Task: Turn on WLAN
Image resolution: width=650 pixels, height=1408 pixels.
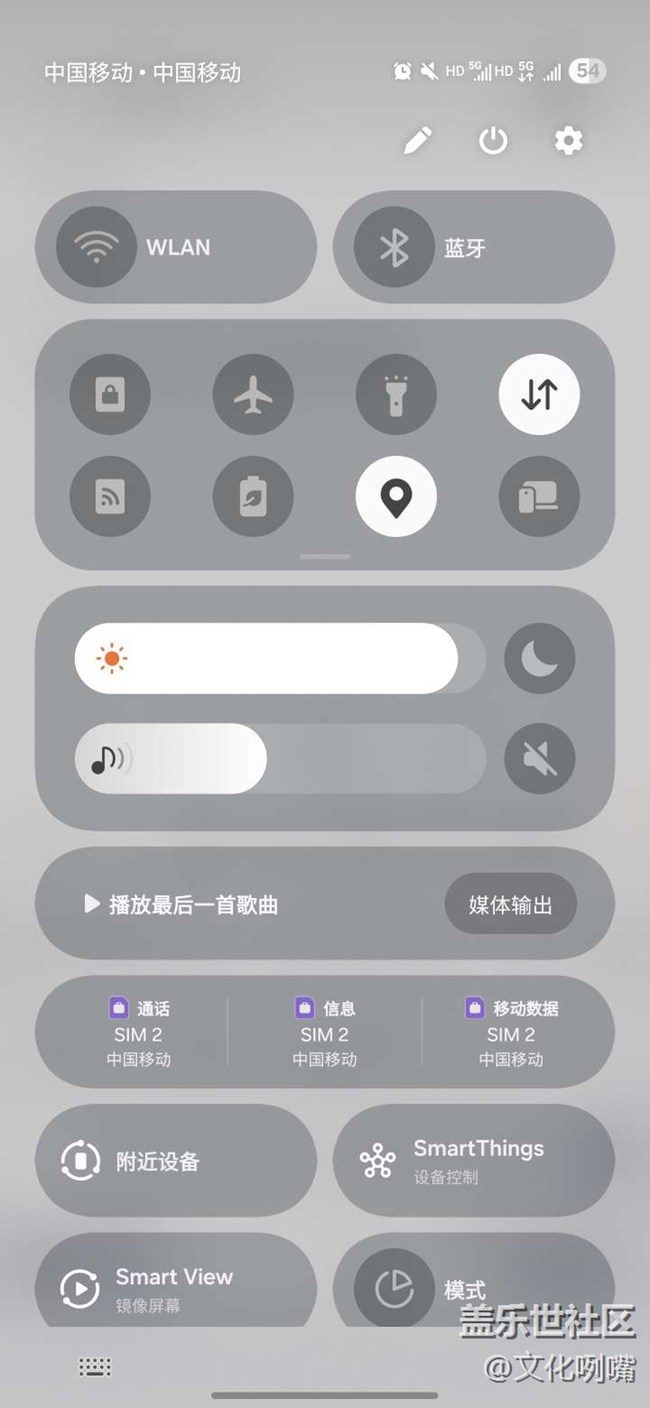Action: click(x=176, y=247)
